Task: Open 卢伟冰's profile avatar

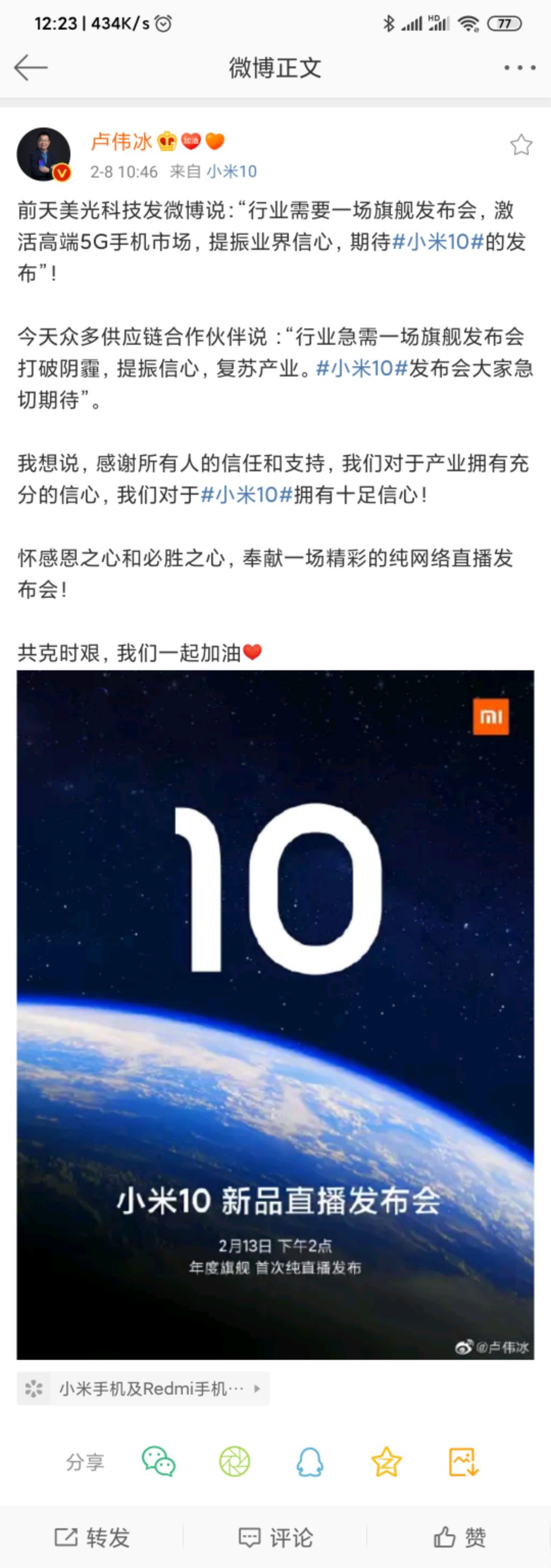Action: [43, 154]
